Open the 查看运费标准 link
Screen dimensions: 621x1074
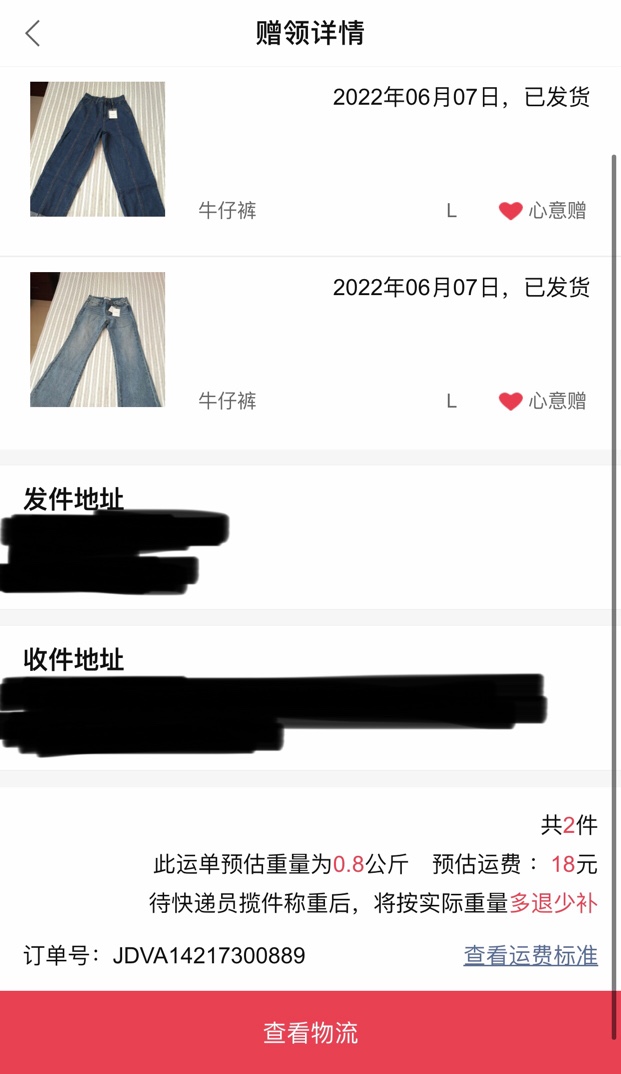530,956
